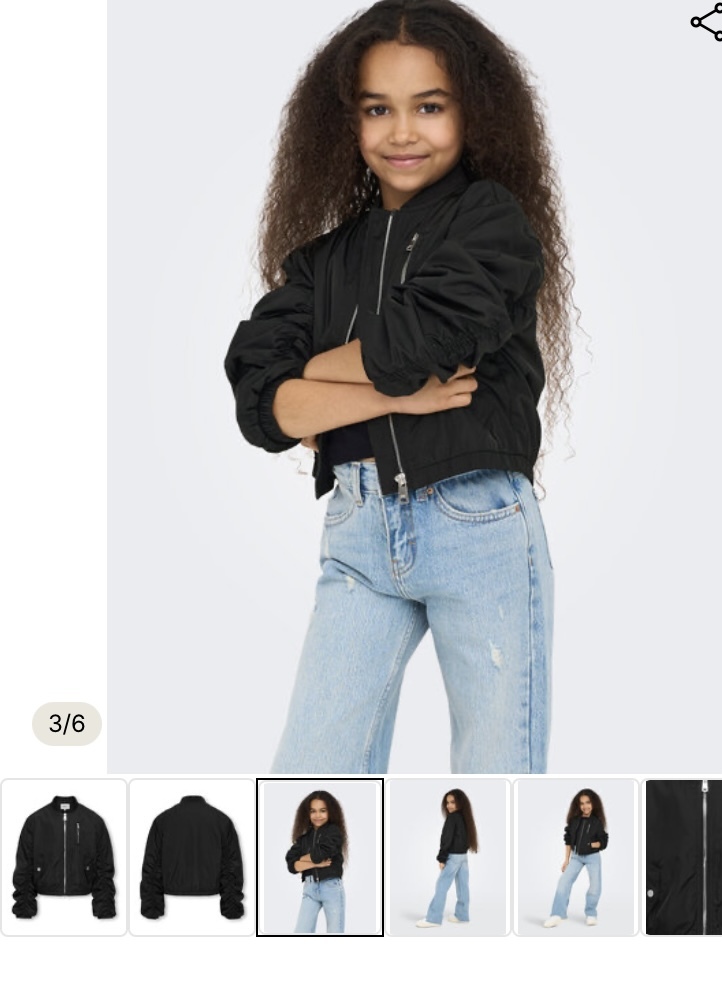
Task: Select the jacket back view thumbnail
Action: (192, 857)
